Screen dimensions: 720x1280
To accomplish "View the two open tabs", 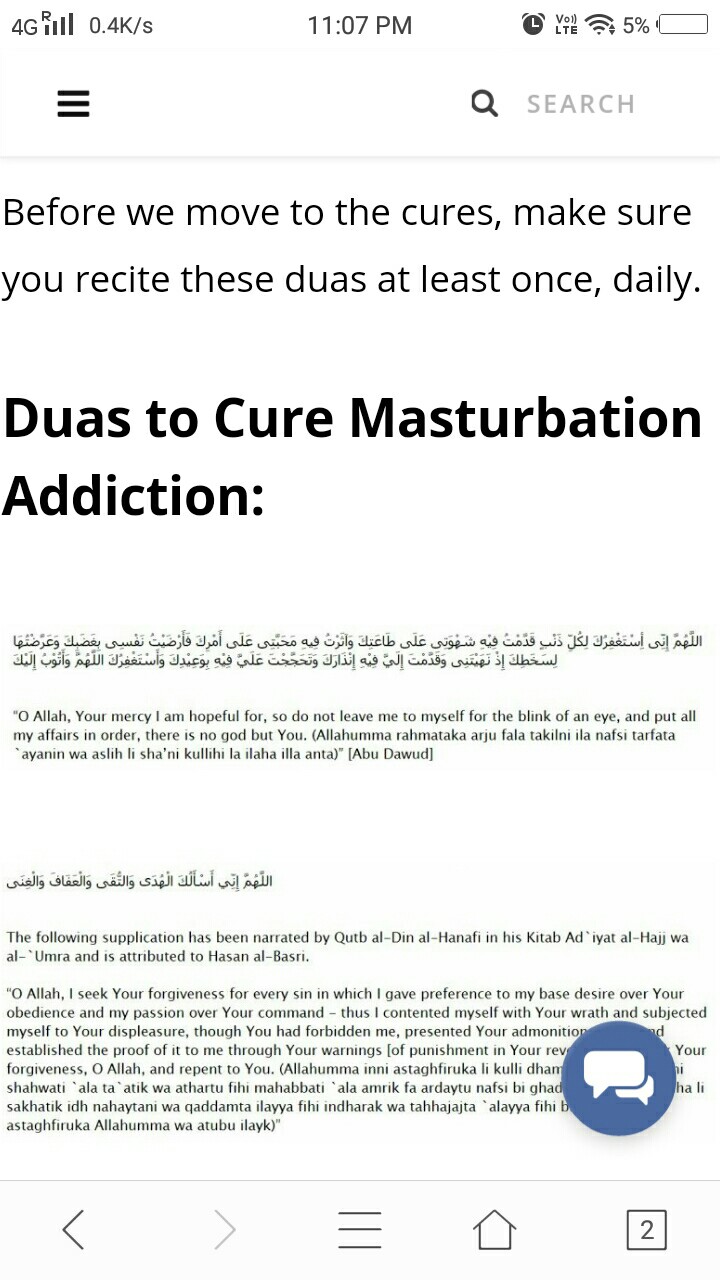I will 646,1229.
